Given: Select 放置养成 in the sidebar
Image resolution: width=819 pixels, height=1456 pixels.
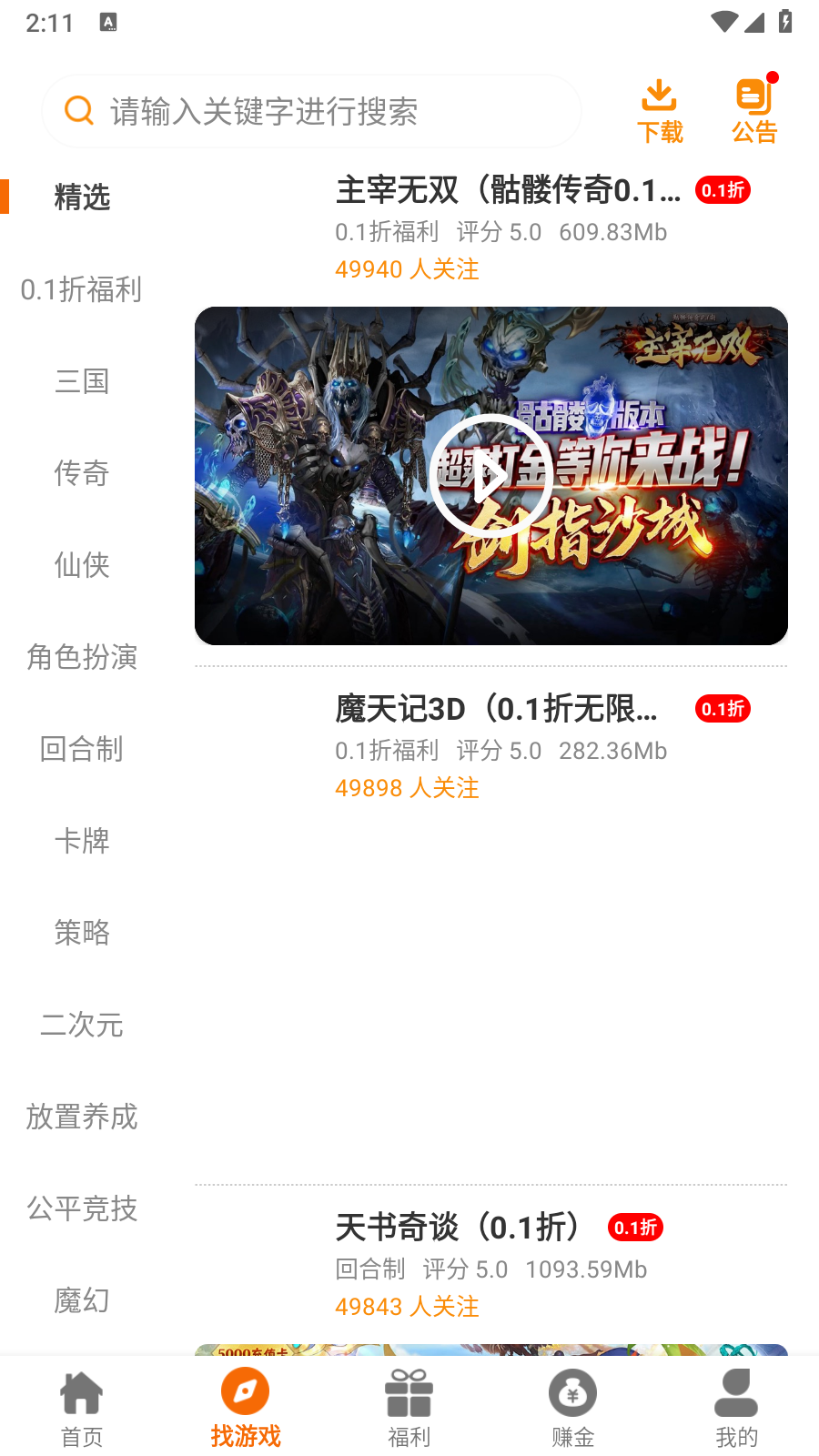Looking at the screenshot, I should [x=82, y=1117].
